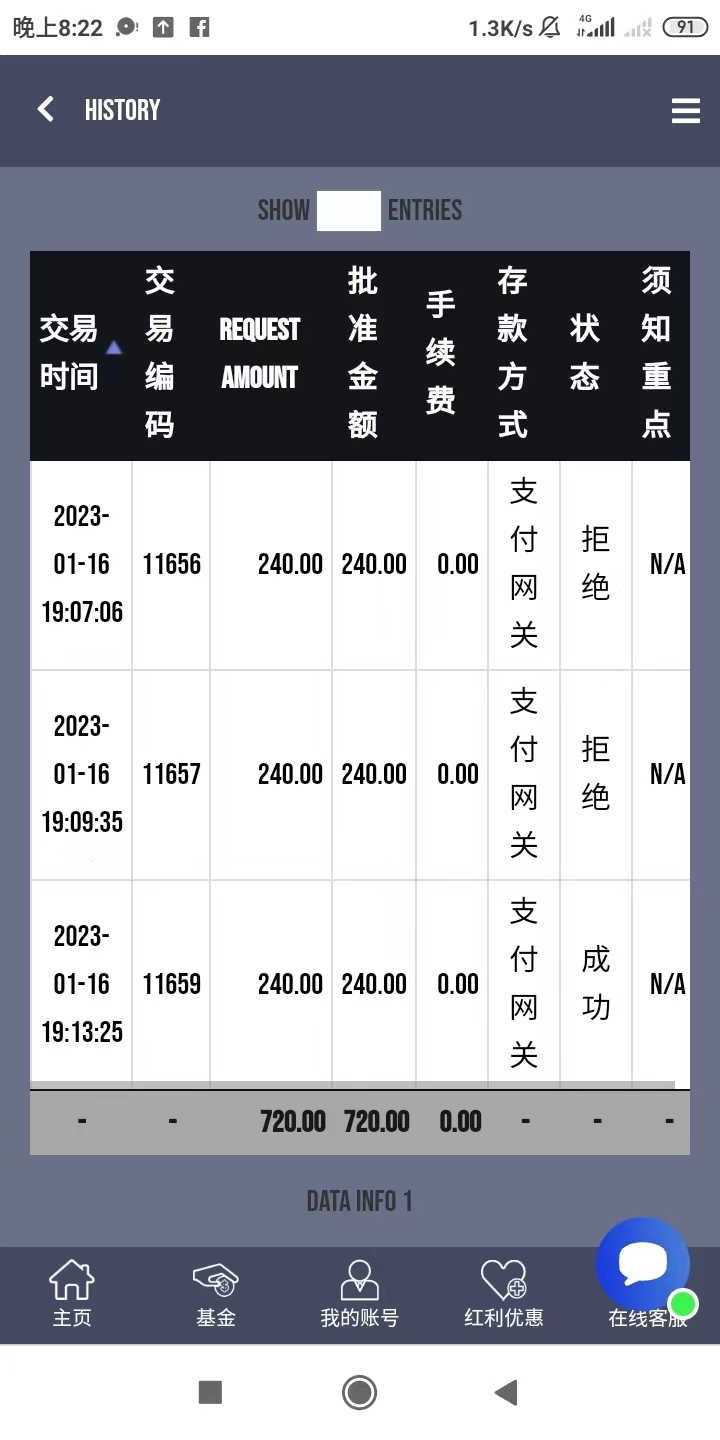720x1440 pixels.
Task: Tap the system back button
Action: [506, 1392]
